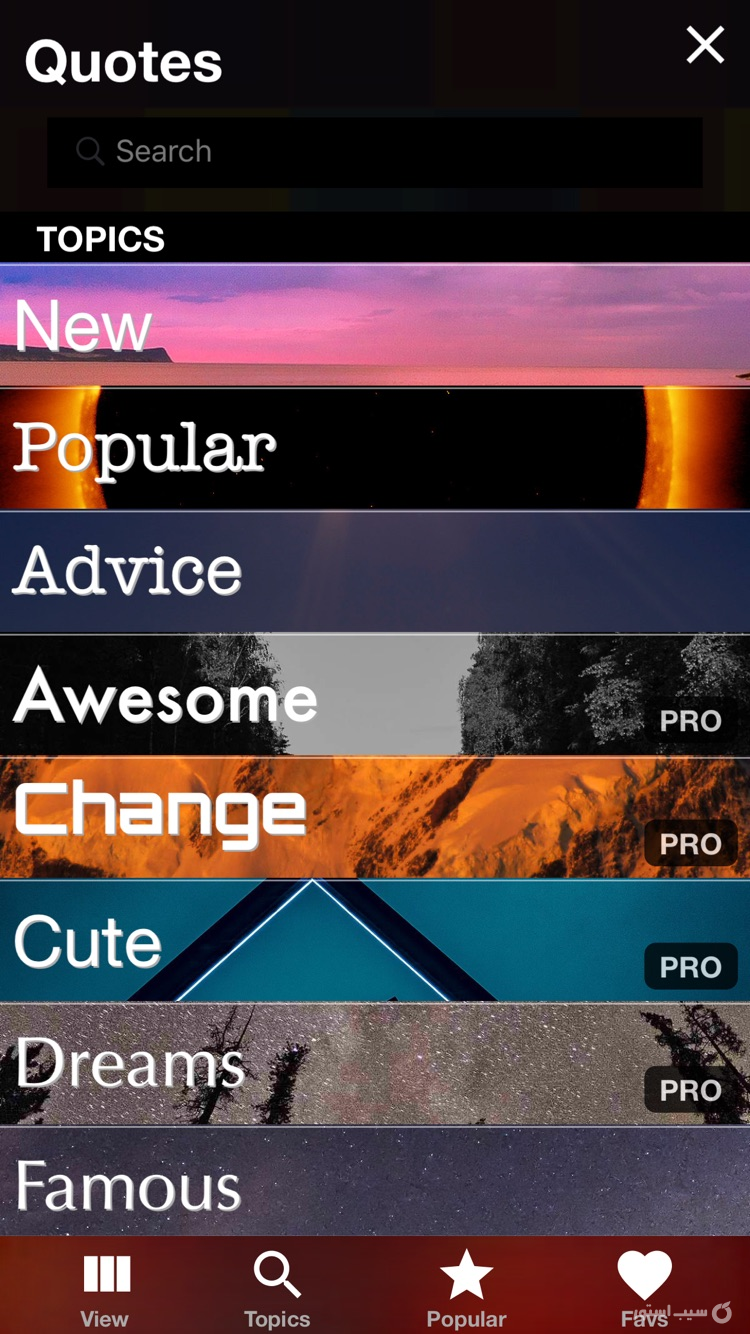Tap the PRO badge on Awesome topic
This screenshot has width=750, height=1334.
pos(690,720)
